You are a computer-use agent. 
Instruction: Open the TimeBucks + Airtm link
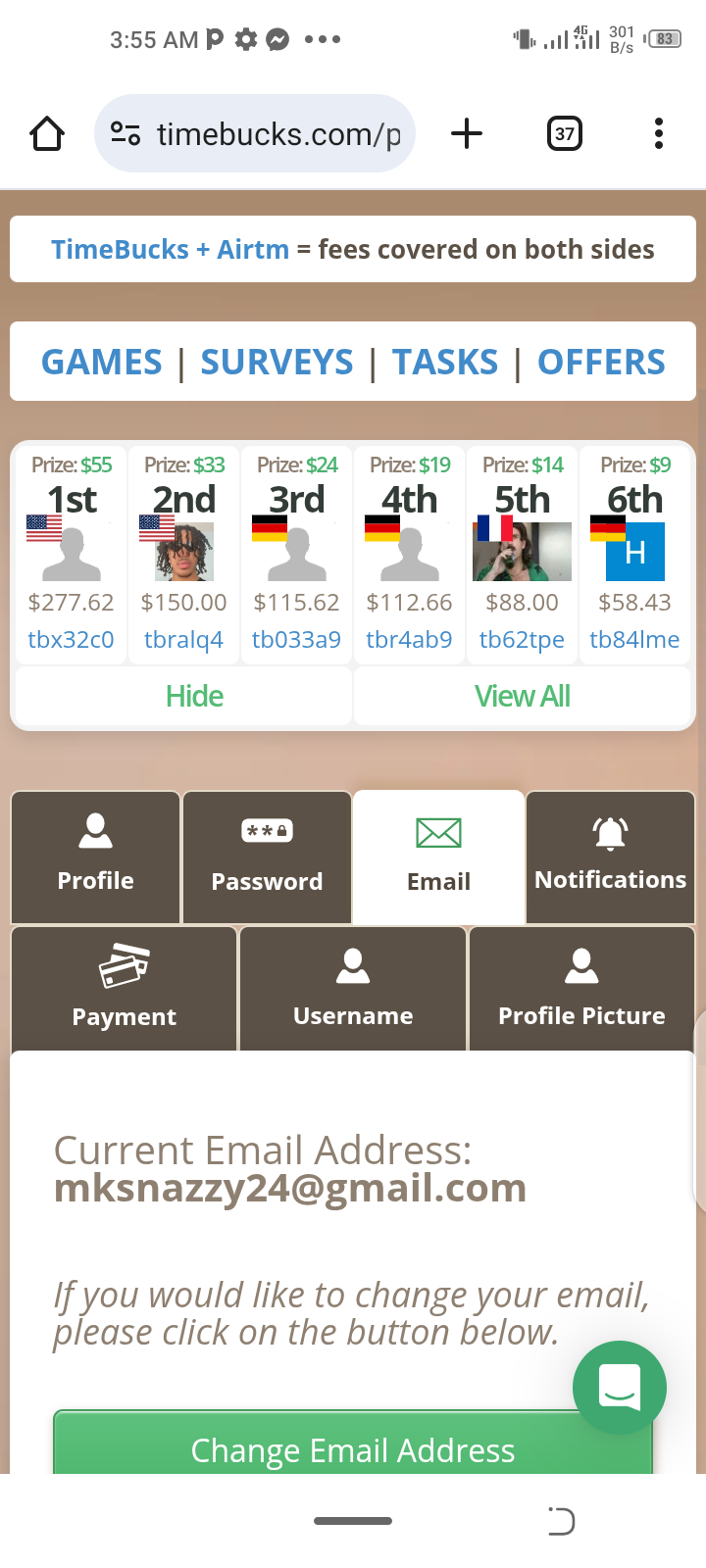pyautogui.click(x=170, y=249)
